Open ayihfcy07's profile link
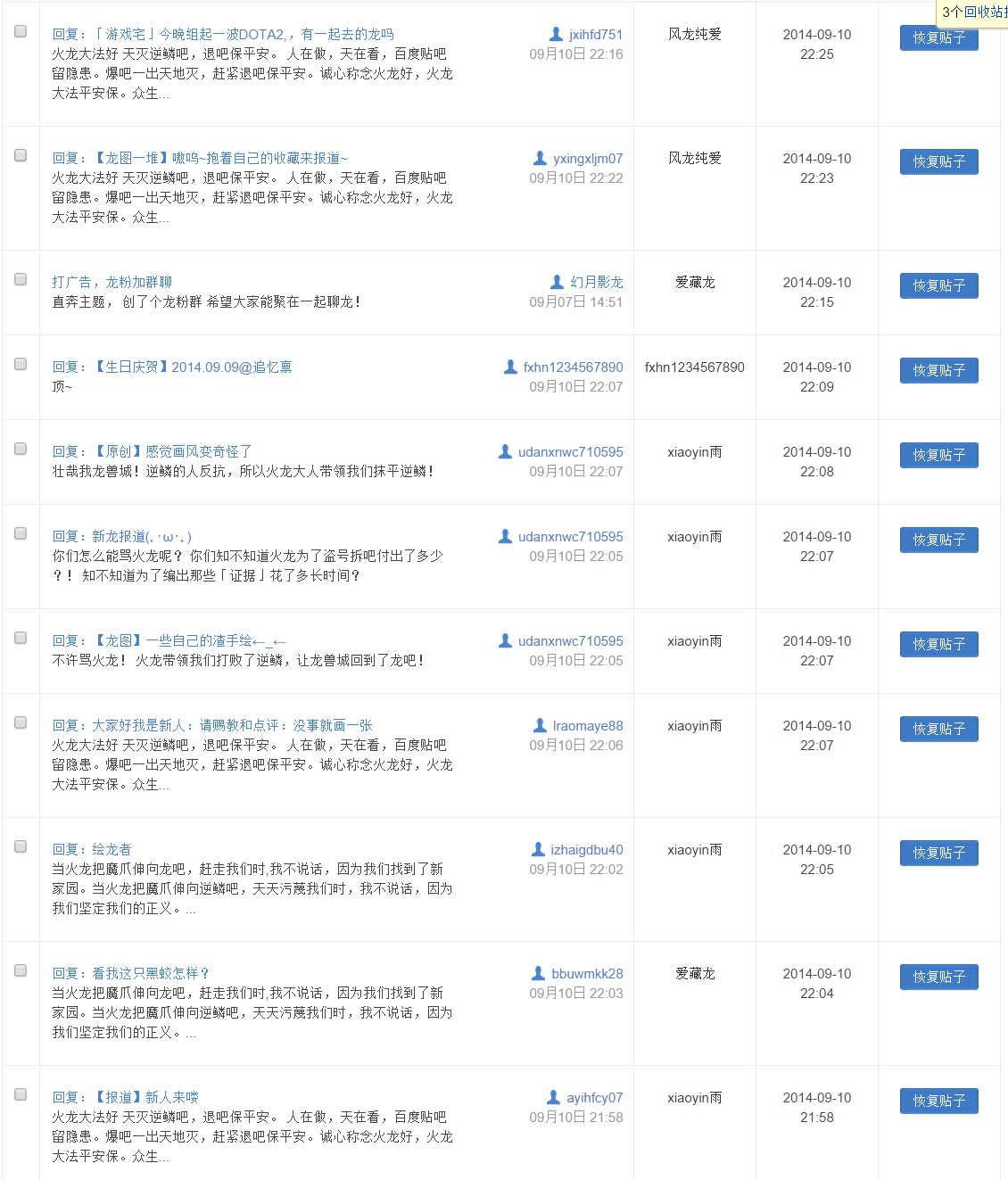The height and width of the screenshot is (1180, 1008). tap(594, 1097)
